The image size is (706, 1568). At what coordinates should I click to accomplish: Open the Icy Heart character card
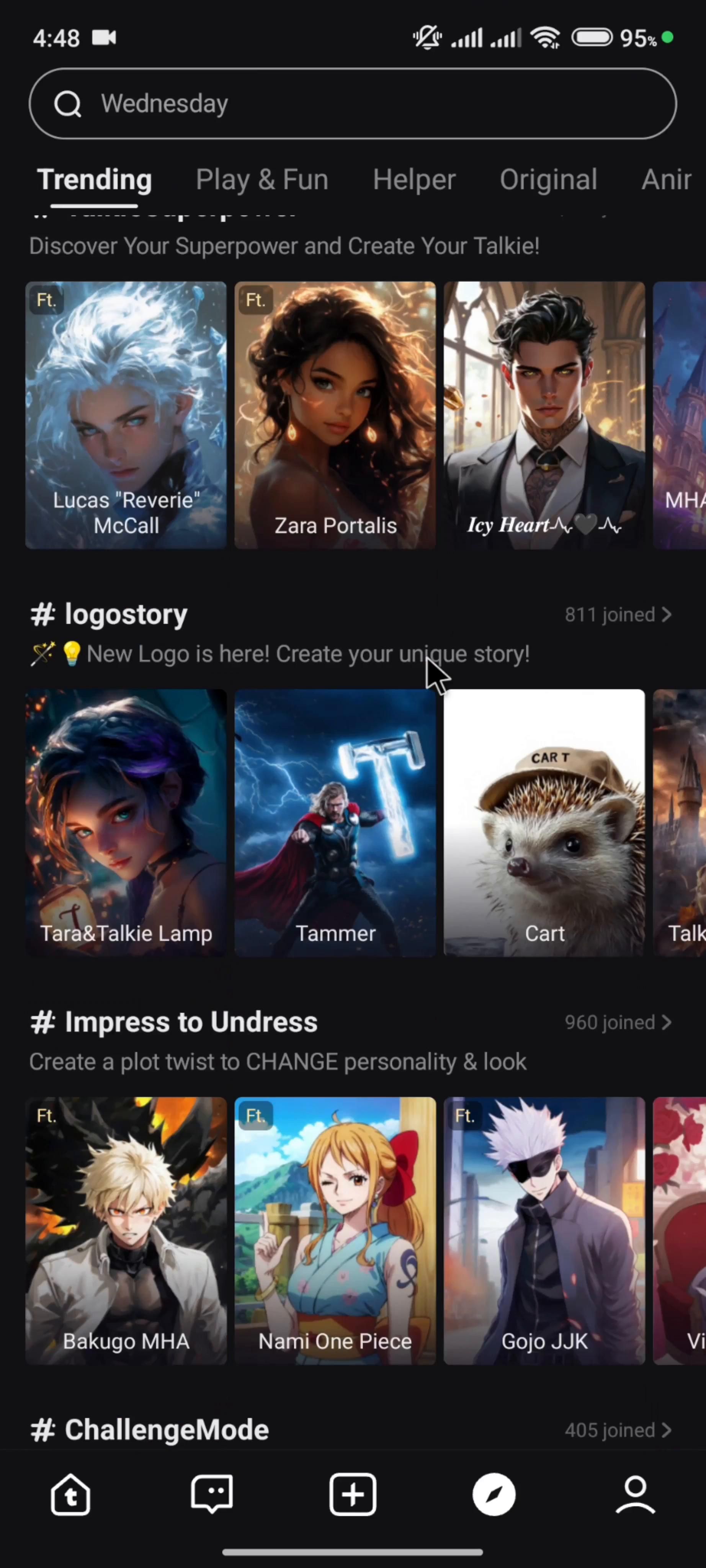544,415
